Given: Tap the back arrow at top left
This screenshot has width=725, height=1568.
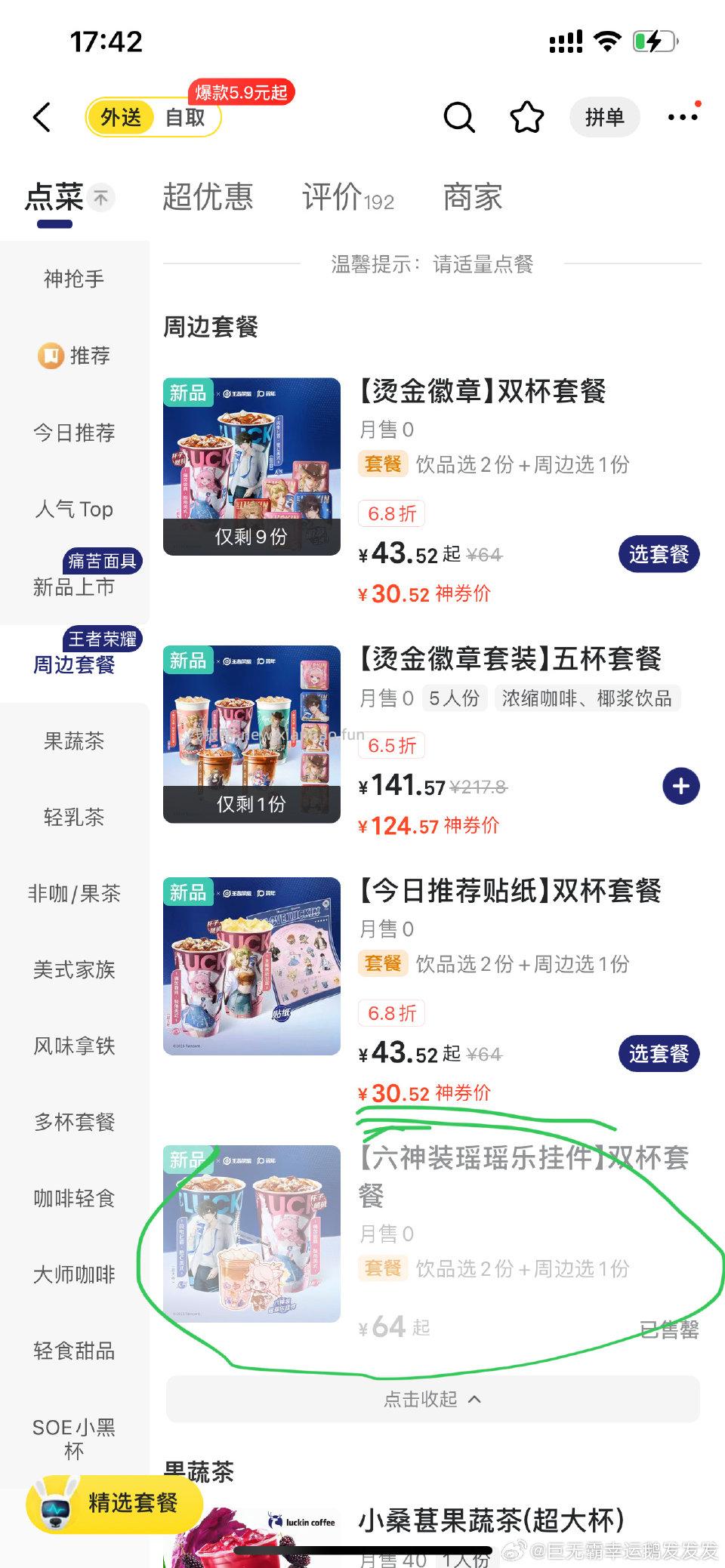Looking at the screenshot, I should (x=43, y=117).
